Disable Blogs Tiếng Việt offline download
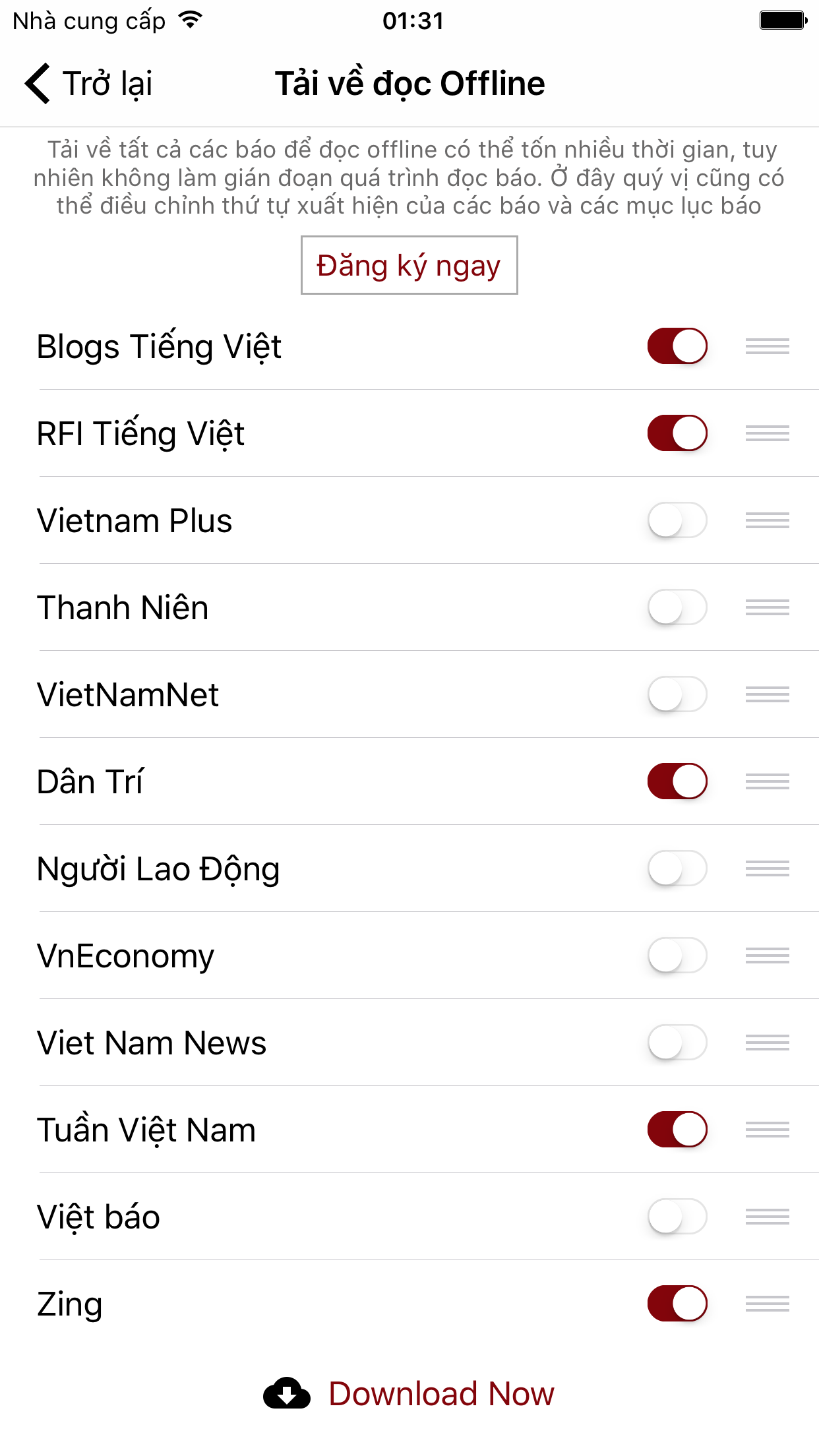This screenshot has height=1456, width=819. 677,346
